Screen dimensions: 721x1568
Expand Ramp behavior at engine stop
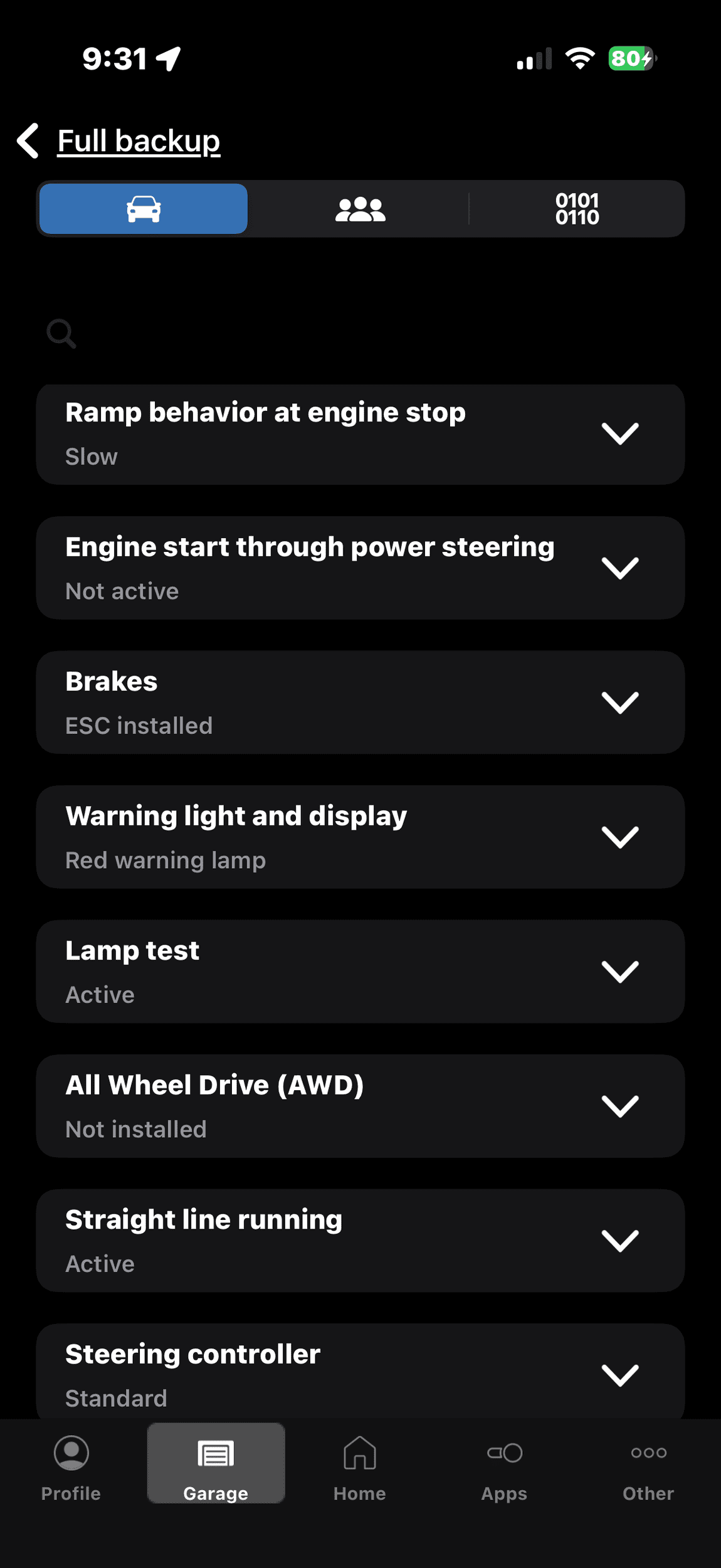[x=619, y=434]
